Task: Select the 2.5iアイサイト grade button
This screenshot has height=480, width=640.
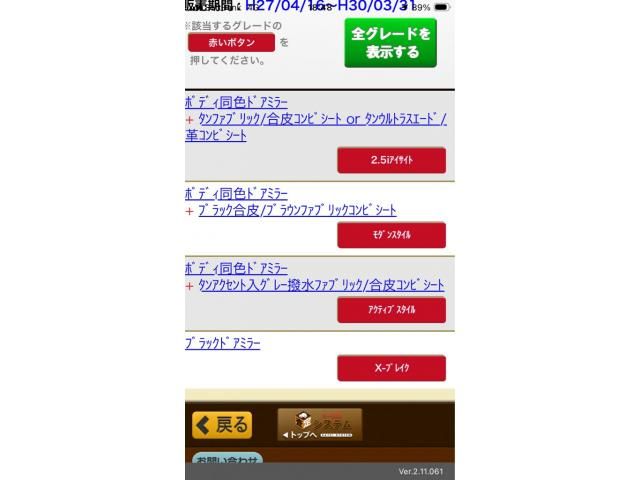Action: click(391, 160)
